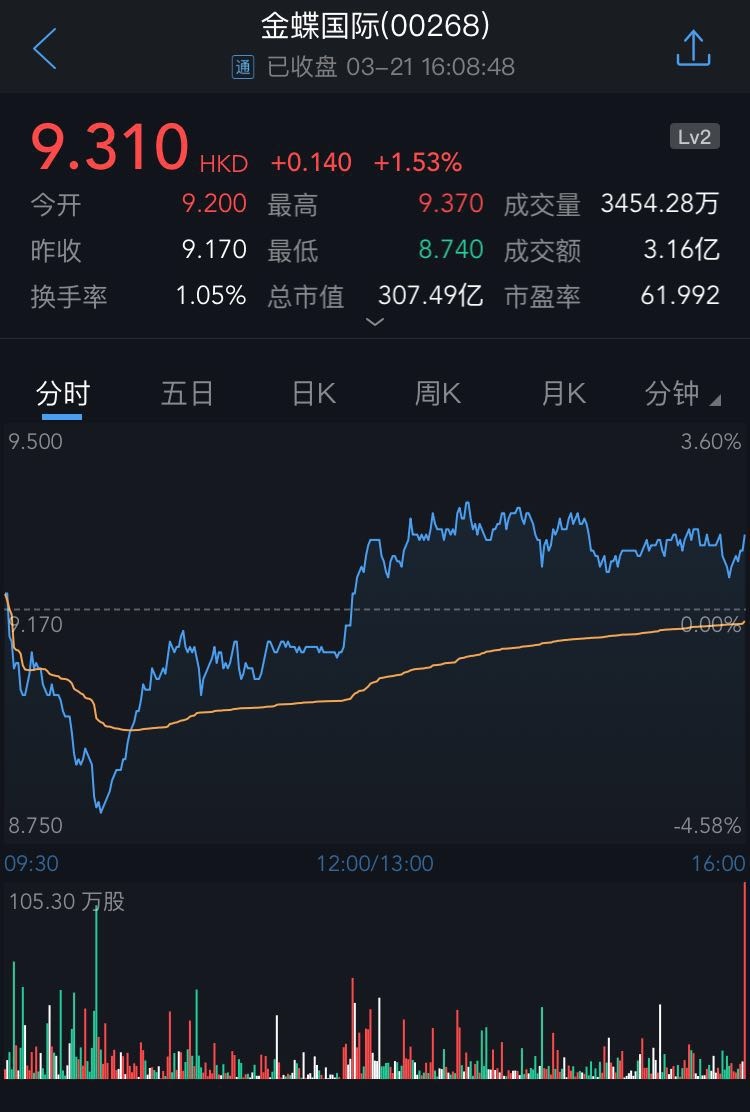Switch to the 分时 chart tab
Image resolution: width=750 pixels, height=1112 pixels.
(x=62, y=394)
